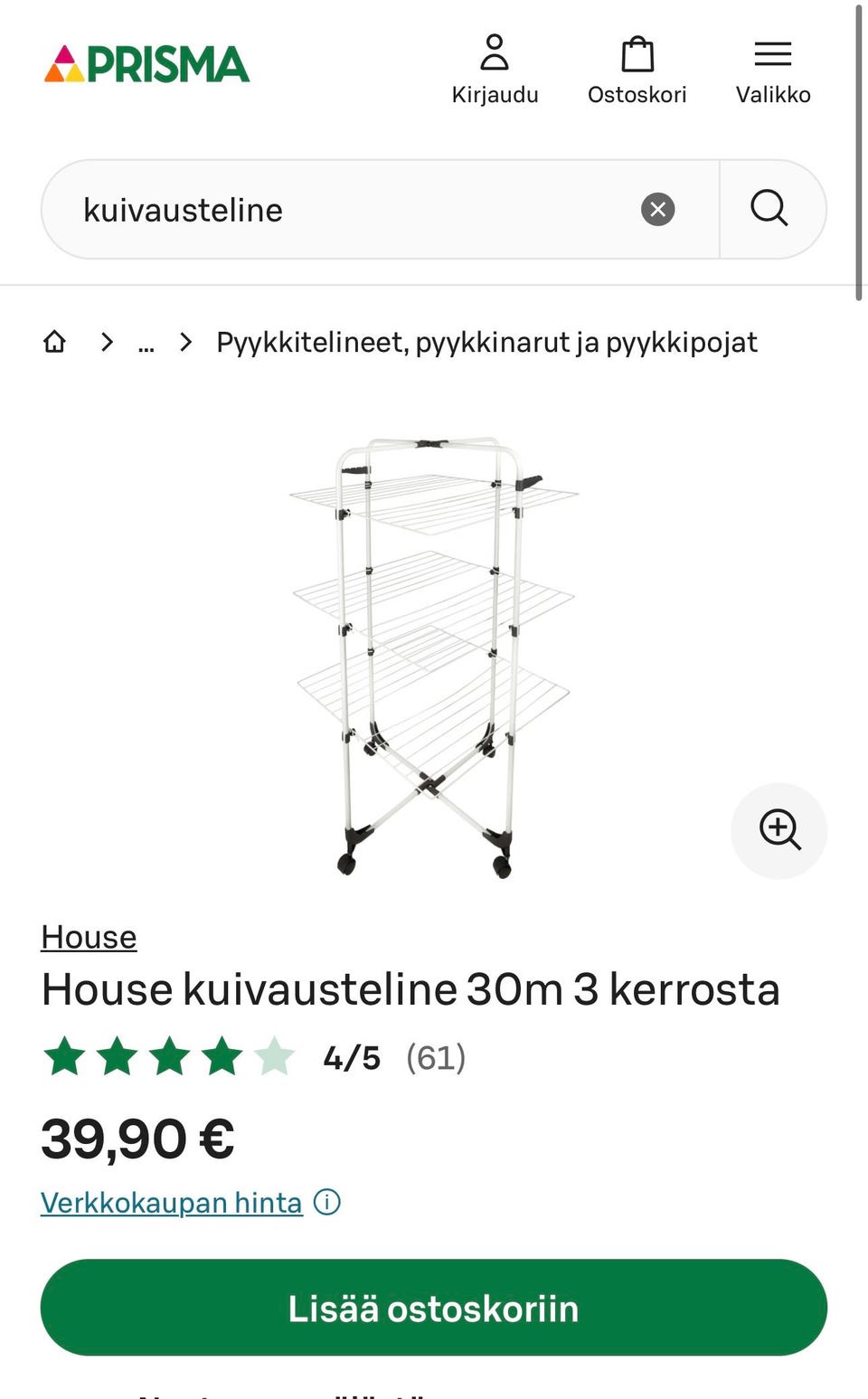The image size is (868, 1399).
Task: Open the Valikko hamburger menu
Action: (x=773, y=52)
